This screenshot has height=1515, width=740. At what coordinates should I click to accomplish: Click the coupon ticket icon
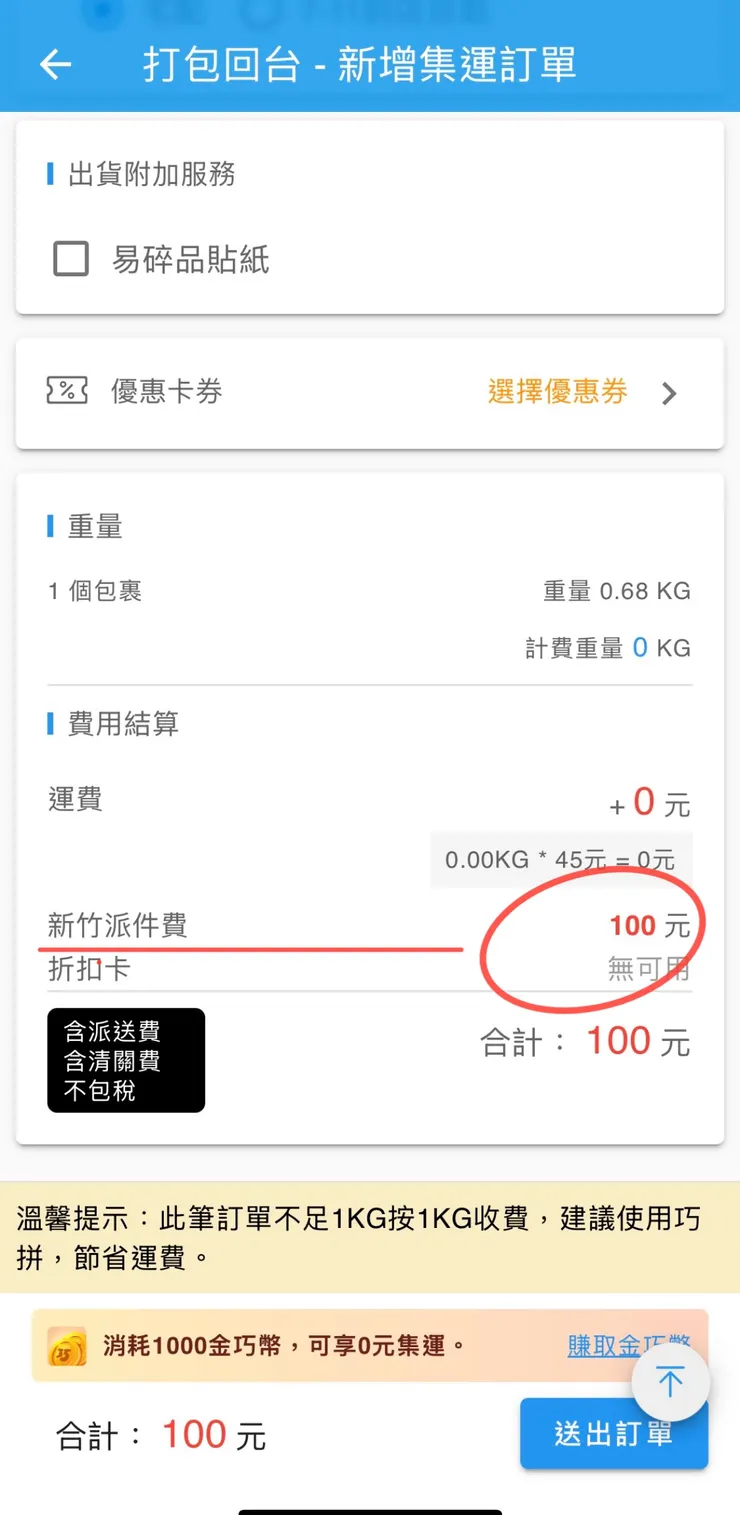click(66, 391)
